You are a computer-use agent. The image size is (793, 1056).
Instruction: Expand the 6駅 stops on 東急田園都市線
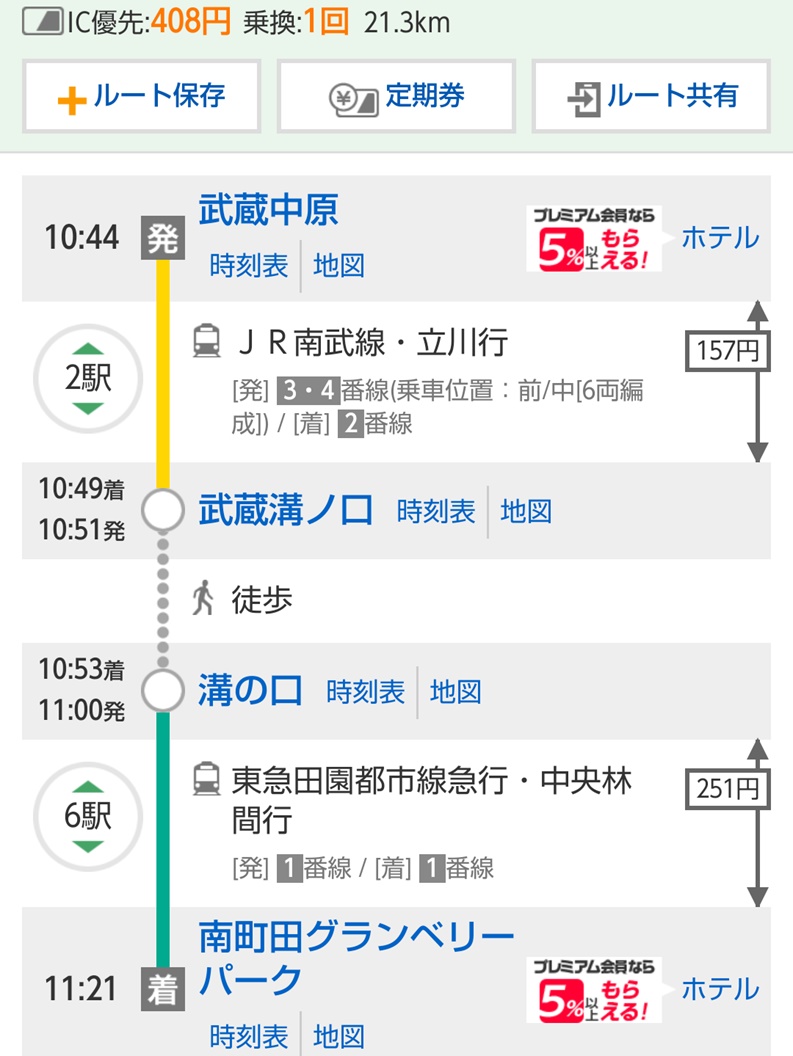pos(88,816)
